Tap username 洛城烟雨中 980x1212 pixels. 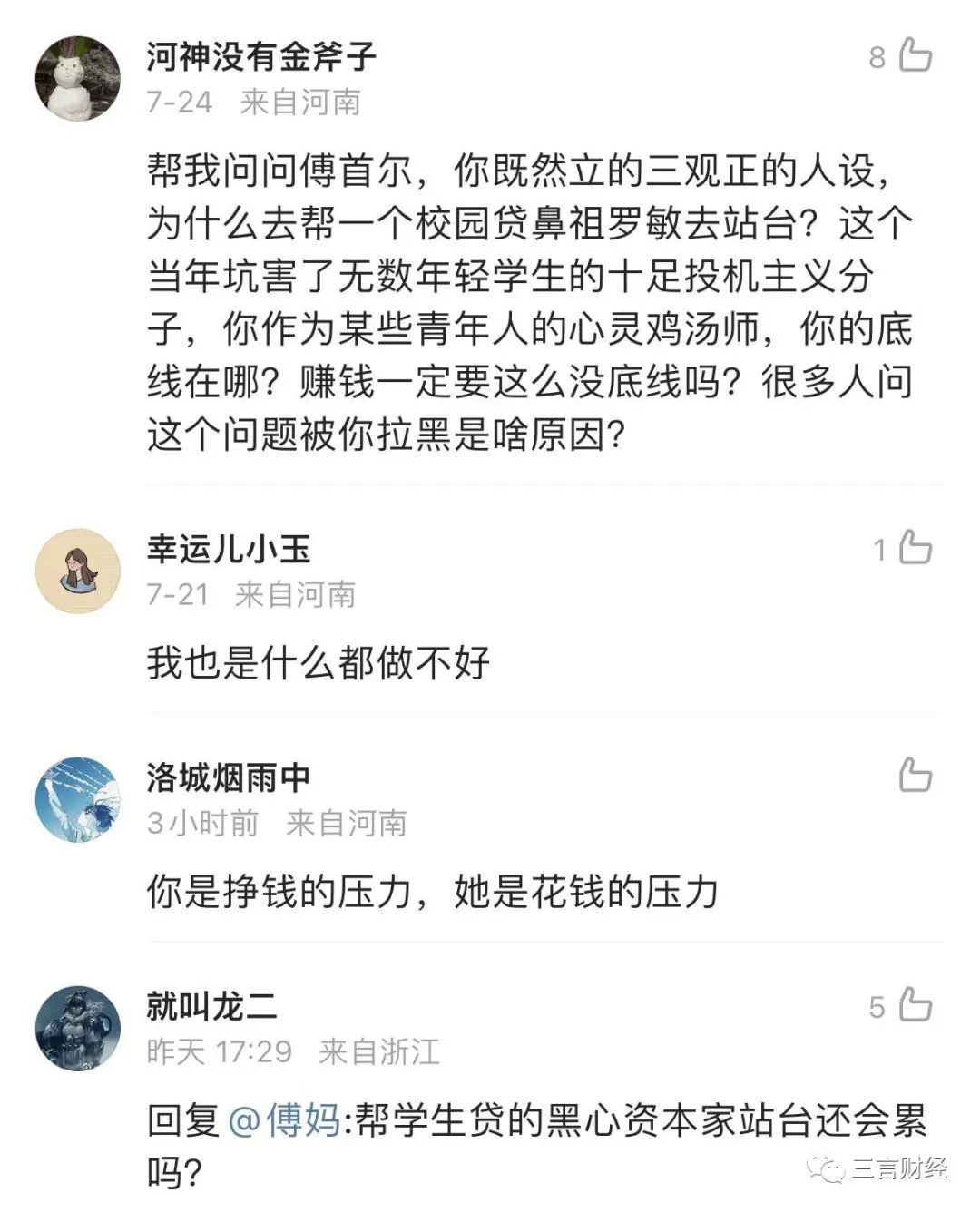229,777
